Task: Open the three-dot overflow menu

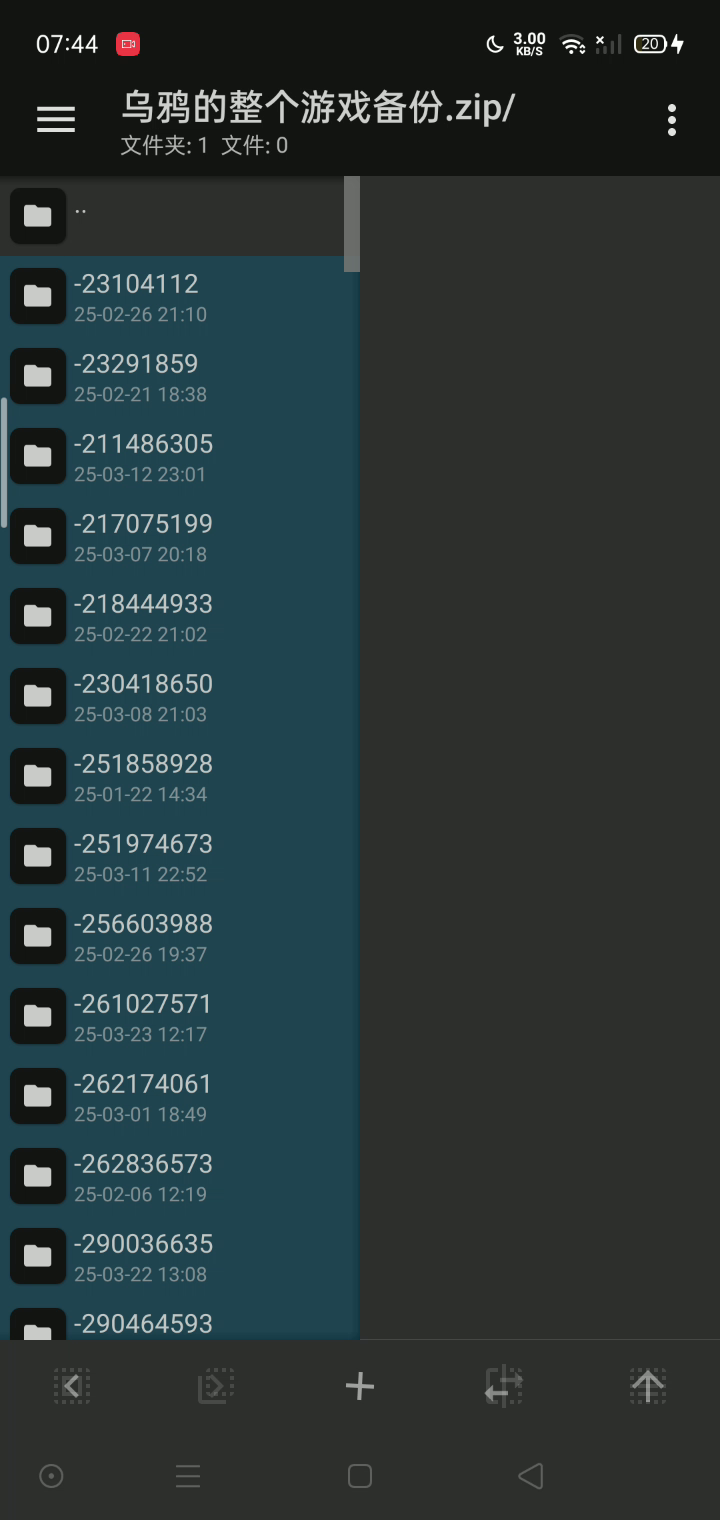Action: pos(672,120)
